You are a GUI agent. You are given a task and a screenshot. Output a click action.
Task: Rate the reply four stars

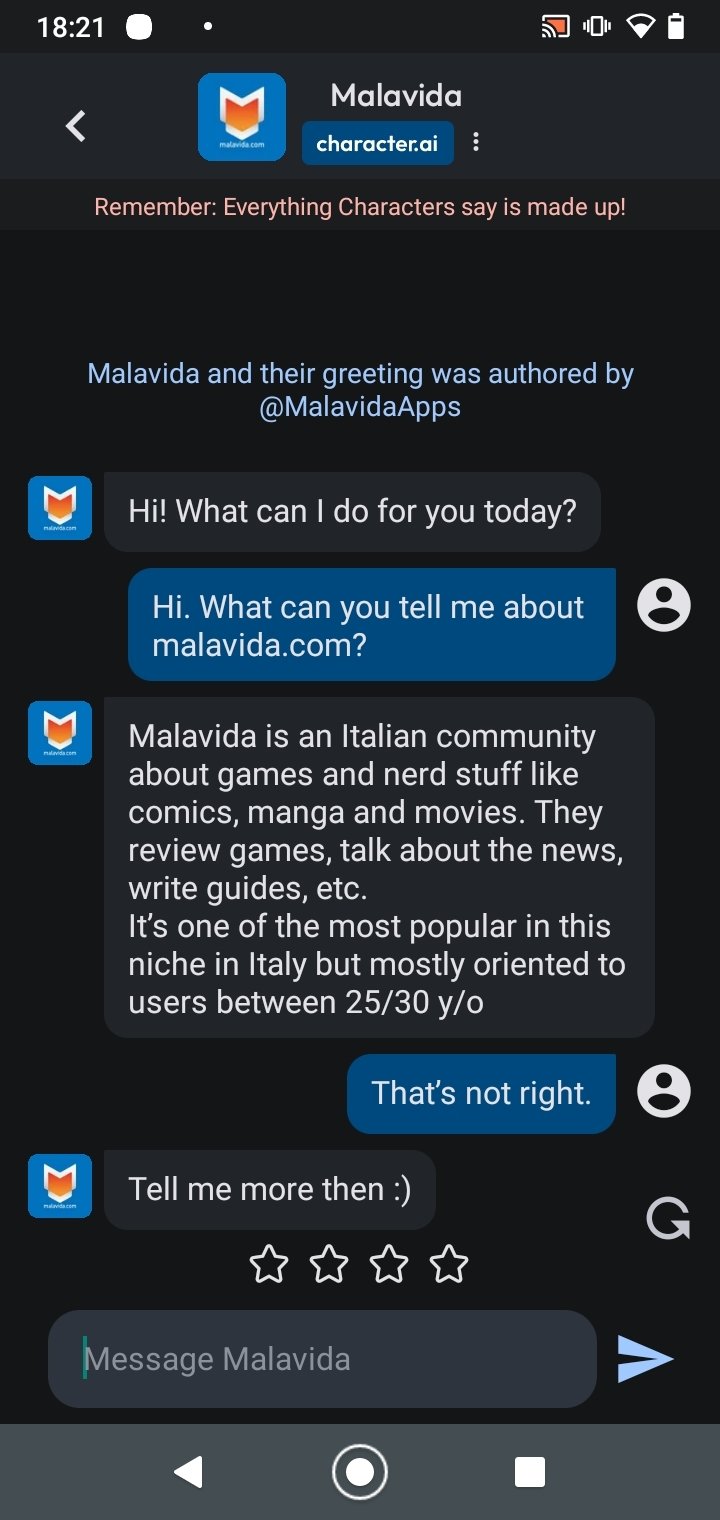449,1265
